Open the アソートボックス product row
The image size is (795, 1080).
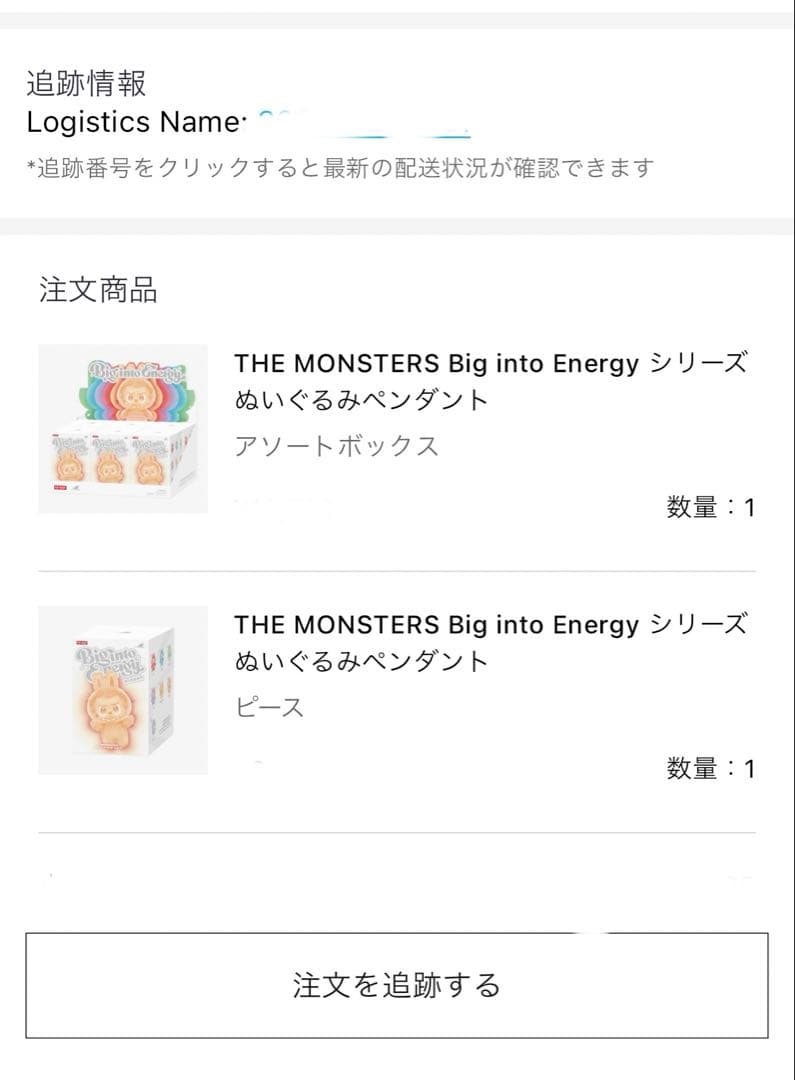(397, 430)
